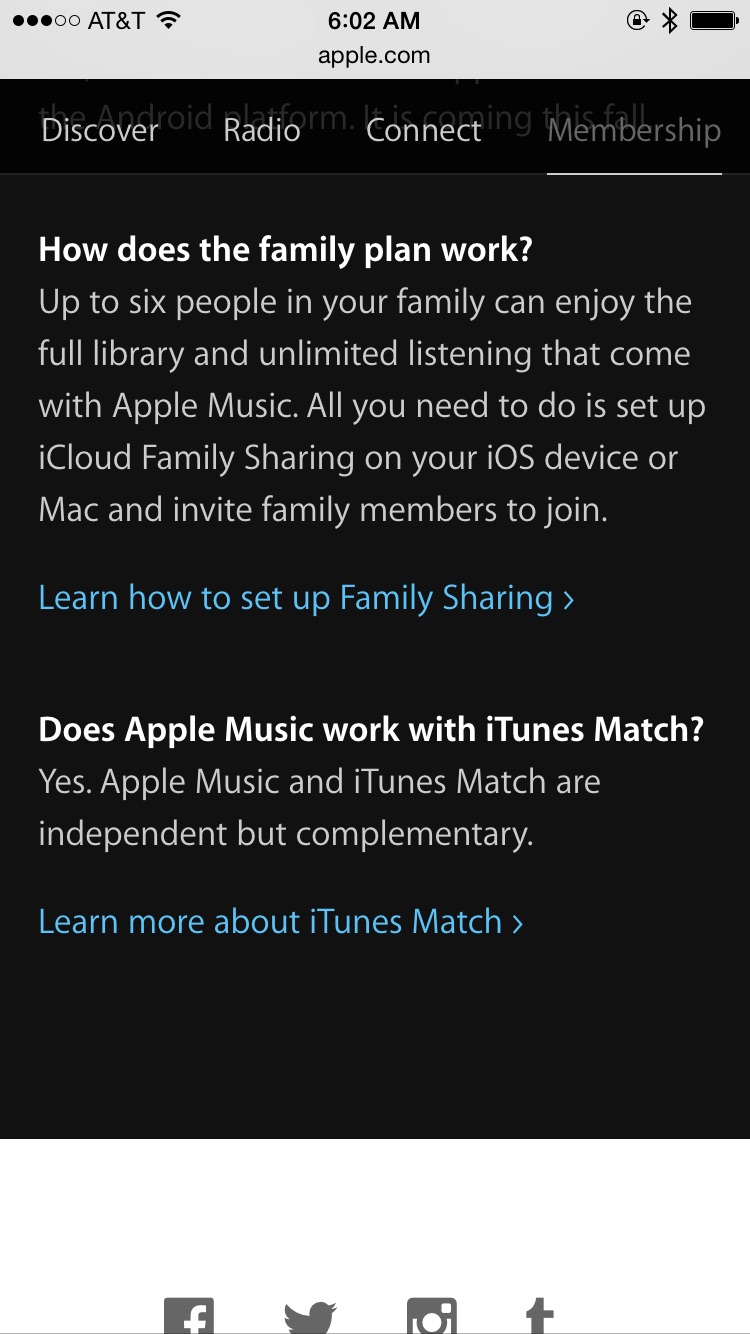This screenshot has width=750, height=1334.
Task: Open Learn how to set up Family Sharing
Action: point(306,598)
